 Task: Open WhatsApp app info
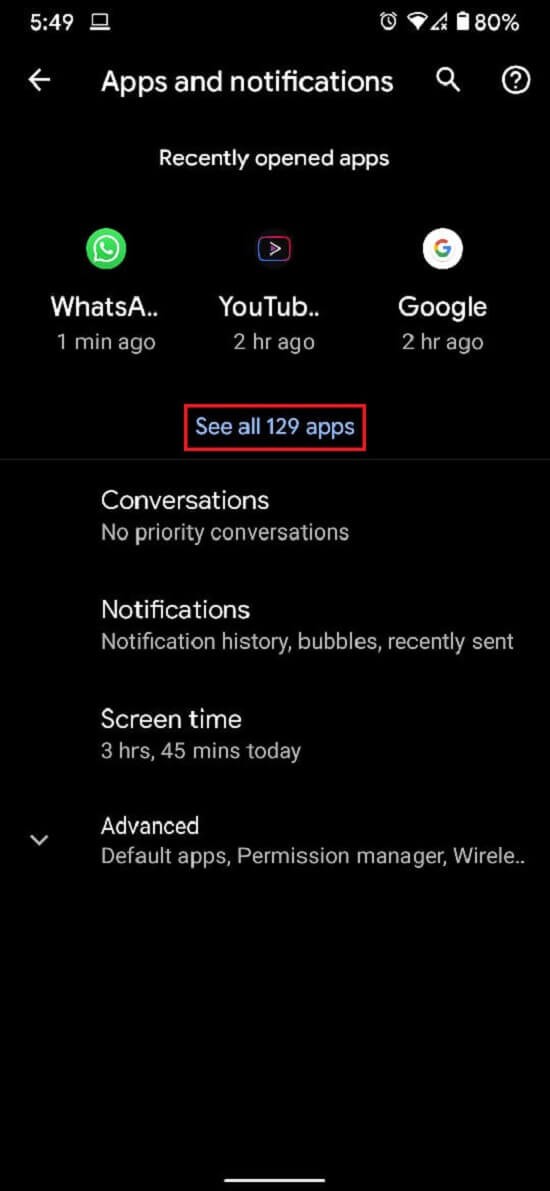[x=106, y=291]
